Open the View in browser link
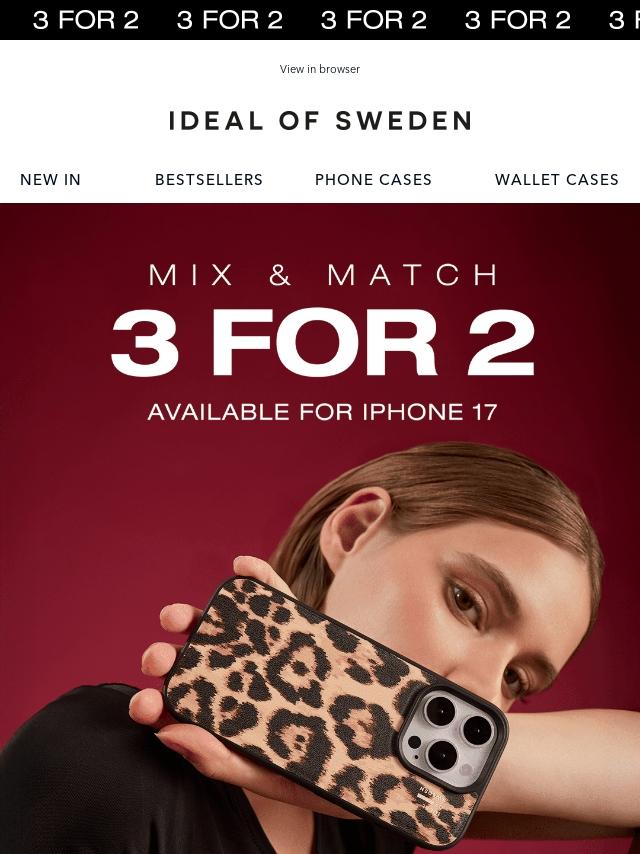 click(x=320, y=69)
